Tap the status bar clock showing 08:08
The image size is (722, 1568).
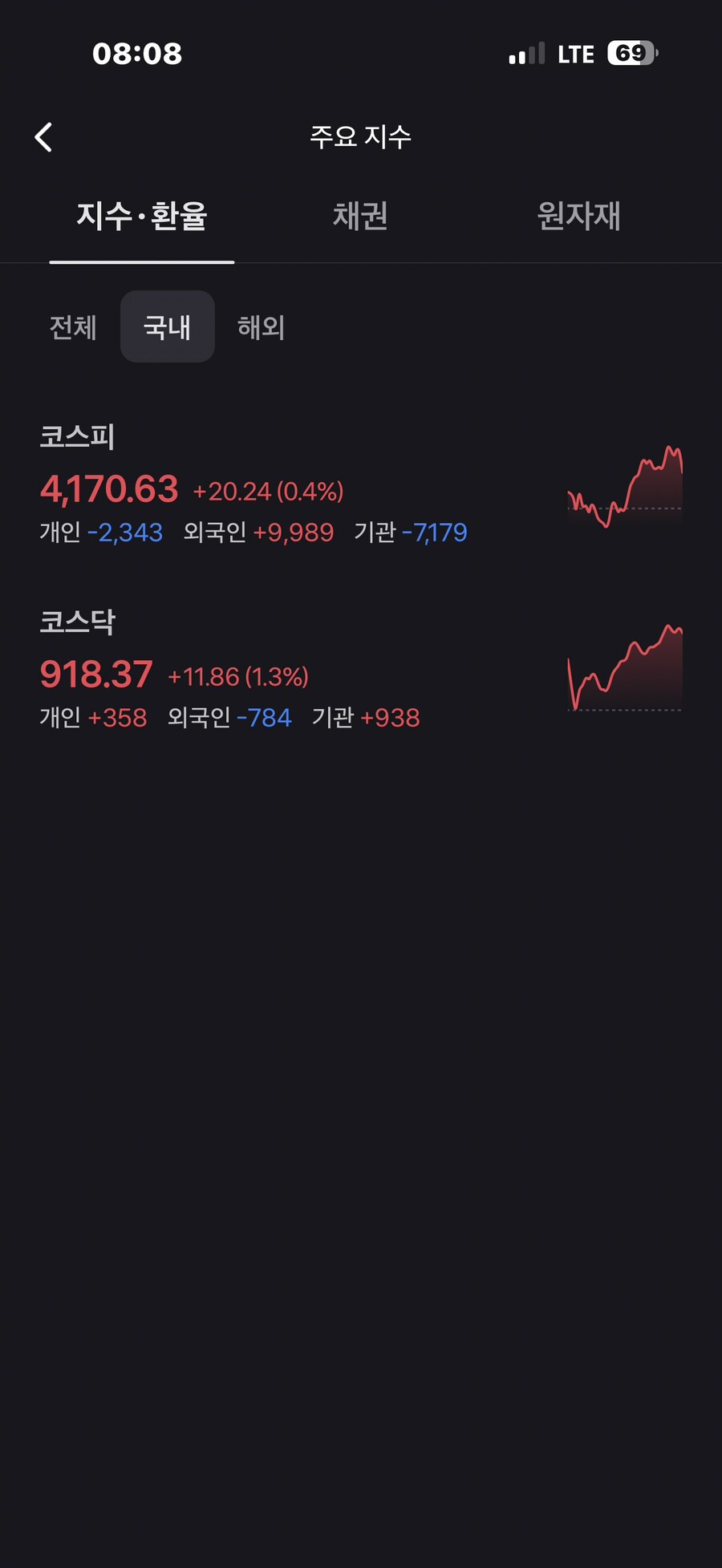[136, 53]
